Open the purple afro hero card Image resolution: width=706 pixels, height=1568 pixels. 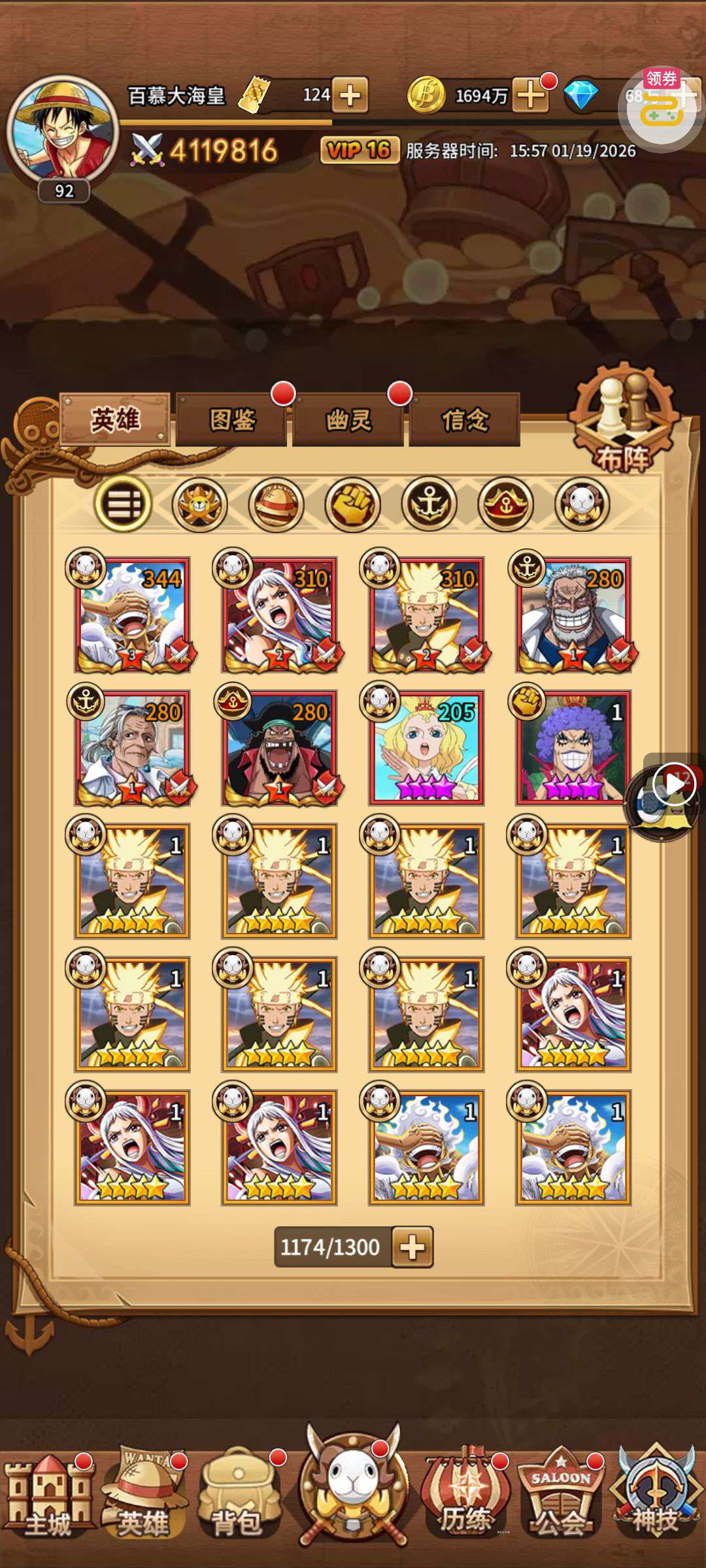(573, 747)
